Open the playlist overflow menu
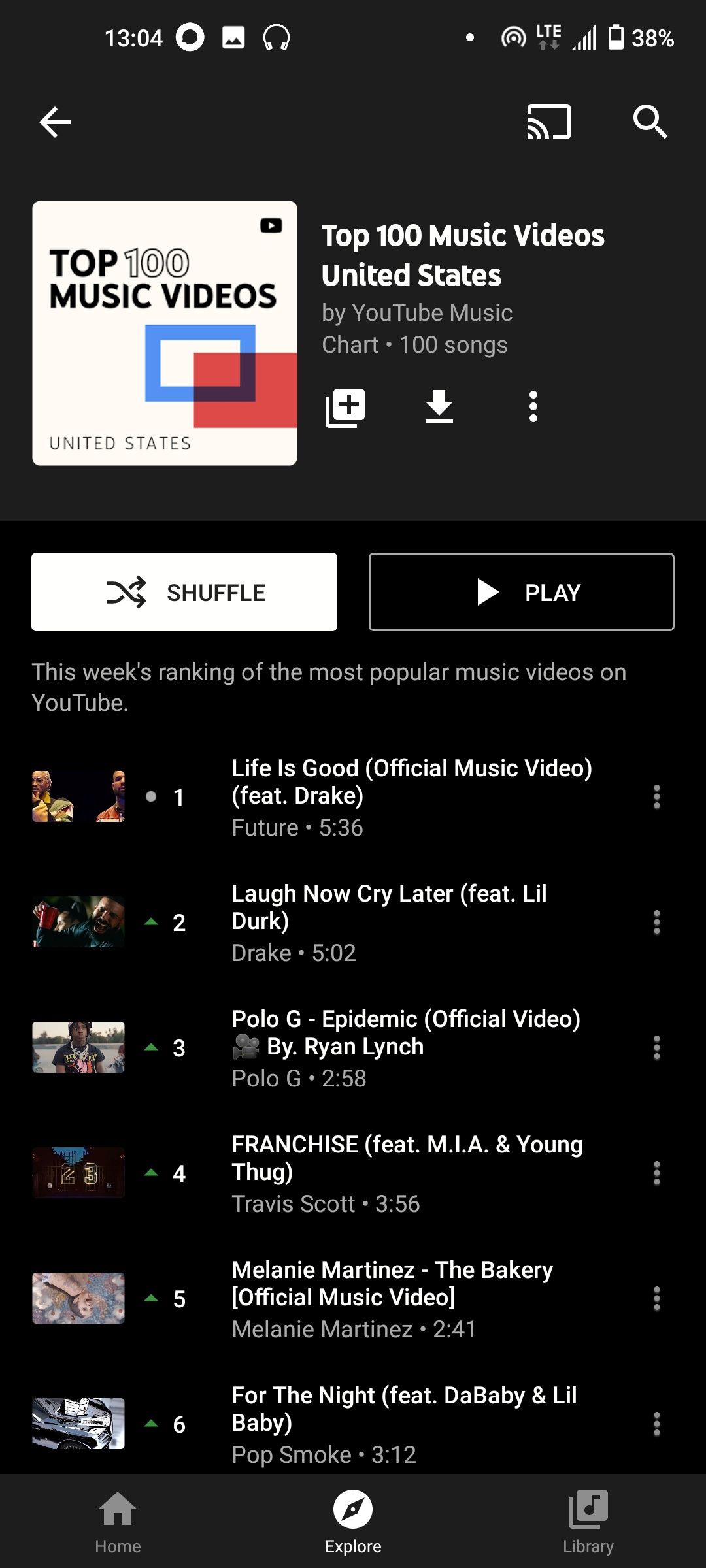This screenshot has height=1568, width=706. tap(533, 406)
